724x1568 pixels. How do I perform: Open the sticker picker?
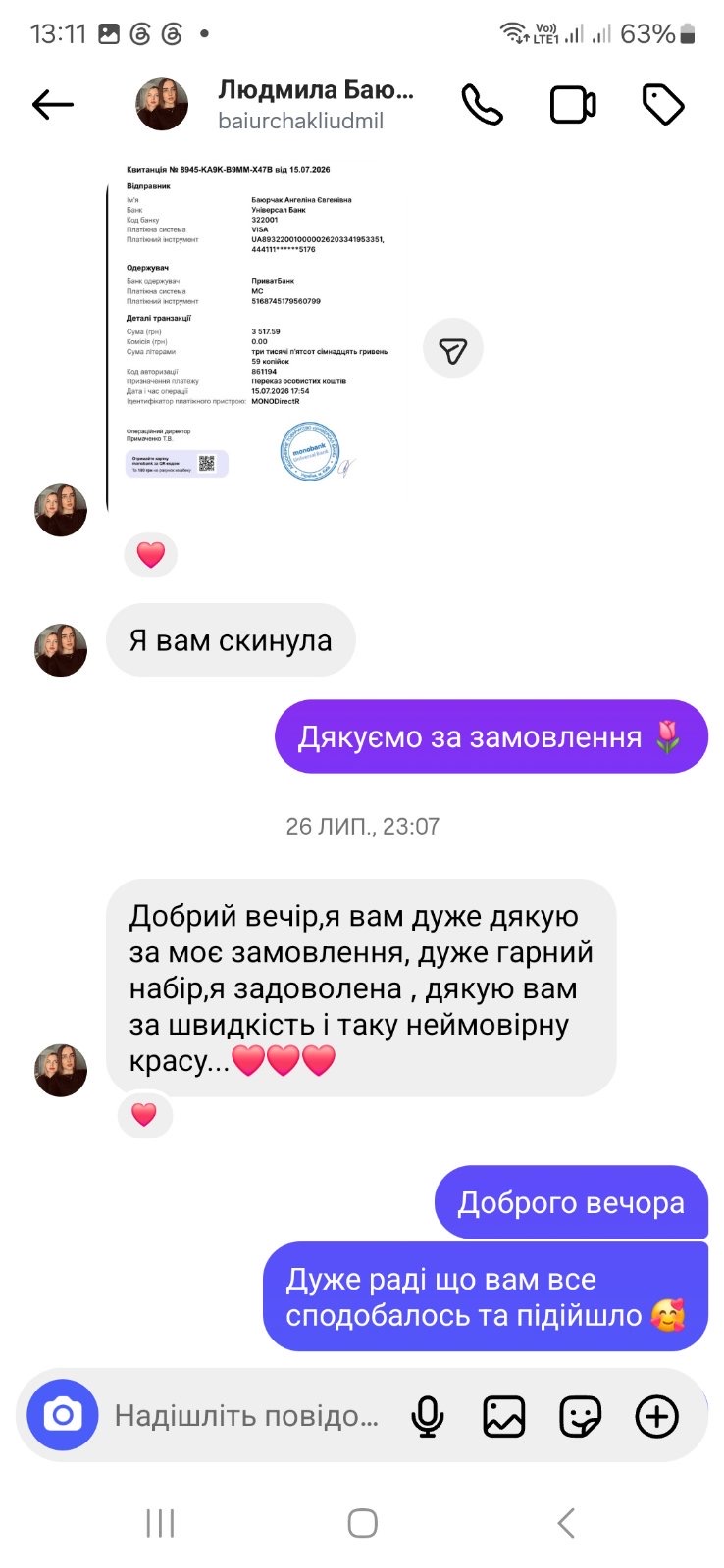pyautogui.click(x=581, y=1416)
